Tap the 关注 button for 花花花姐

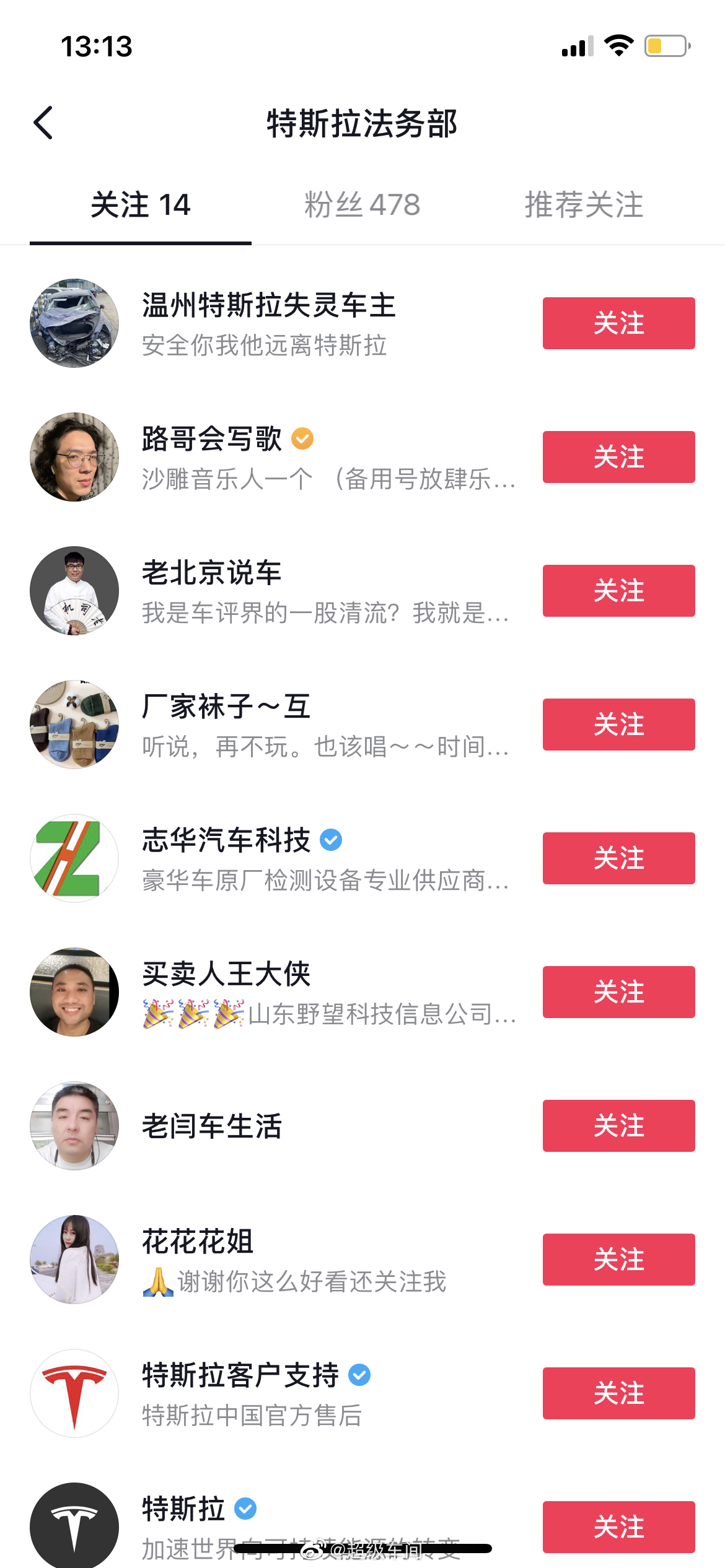tap(618, 1260)
